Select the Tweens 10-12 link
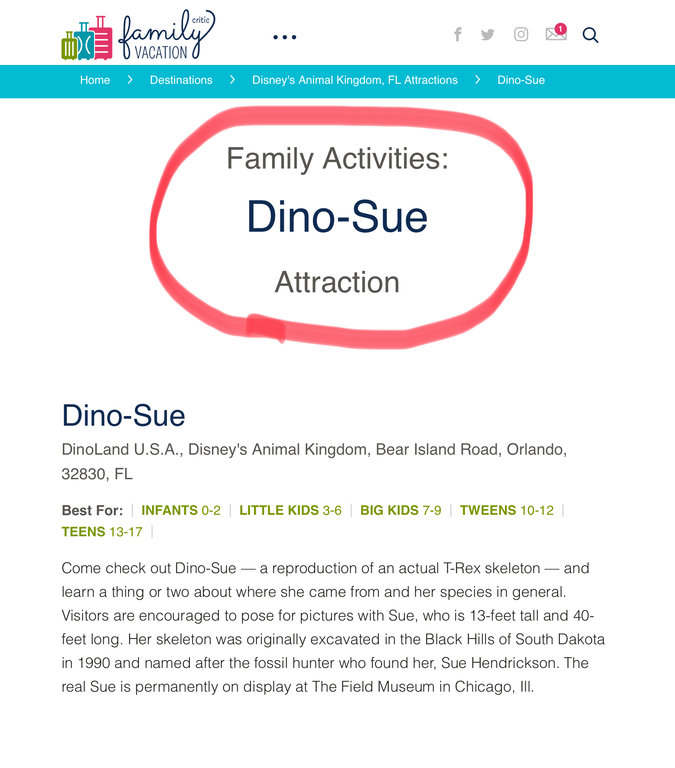Screen dimensions: 675x768 506,510
